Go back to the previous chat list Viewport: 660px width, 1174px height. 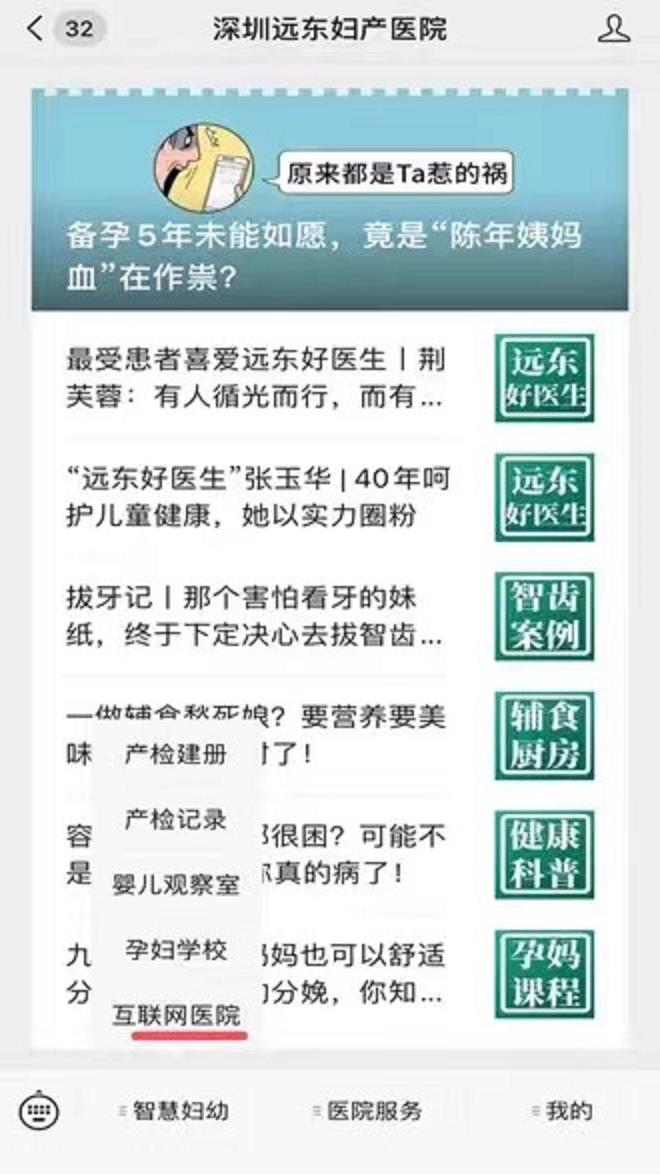36,29
